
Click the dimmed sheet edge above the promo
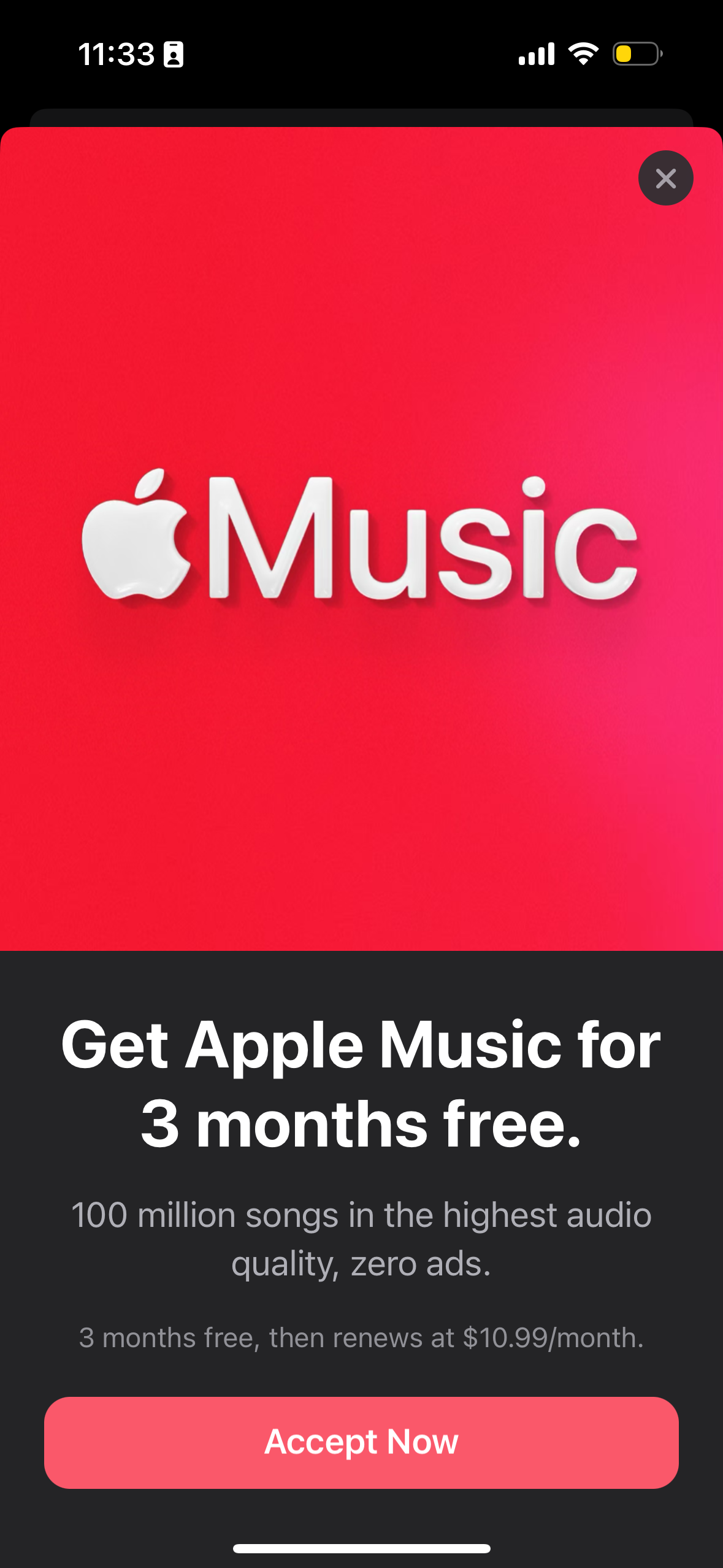(361, 117)
